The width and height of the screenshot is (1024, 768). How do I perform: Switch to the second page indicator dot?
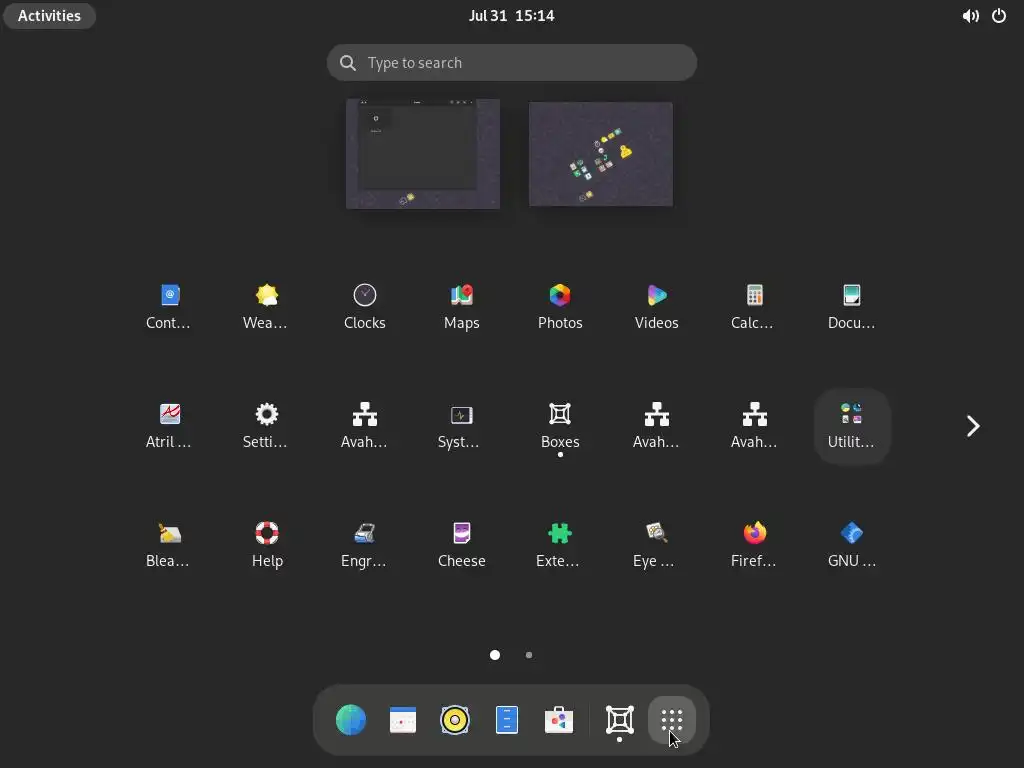coord(529,655)
